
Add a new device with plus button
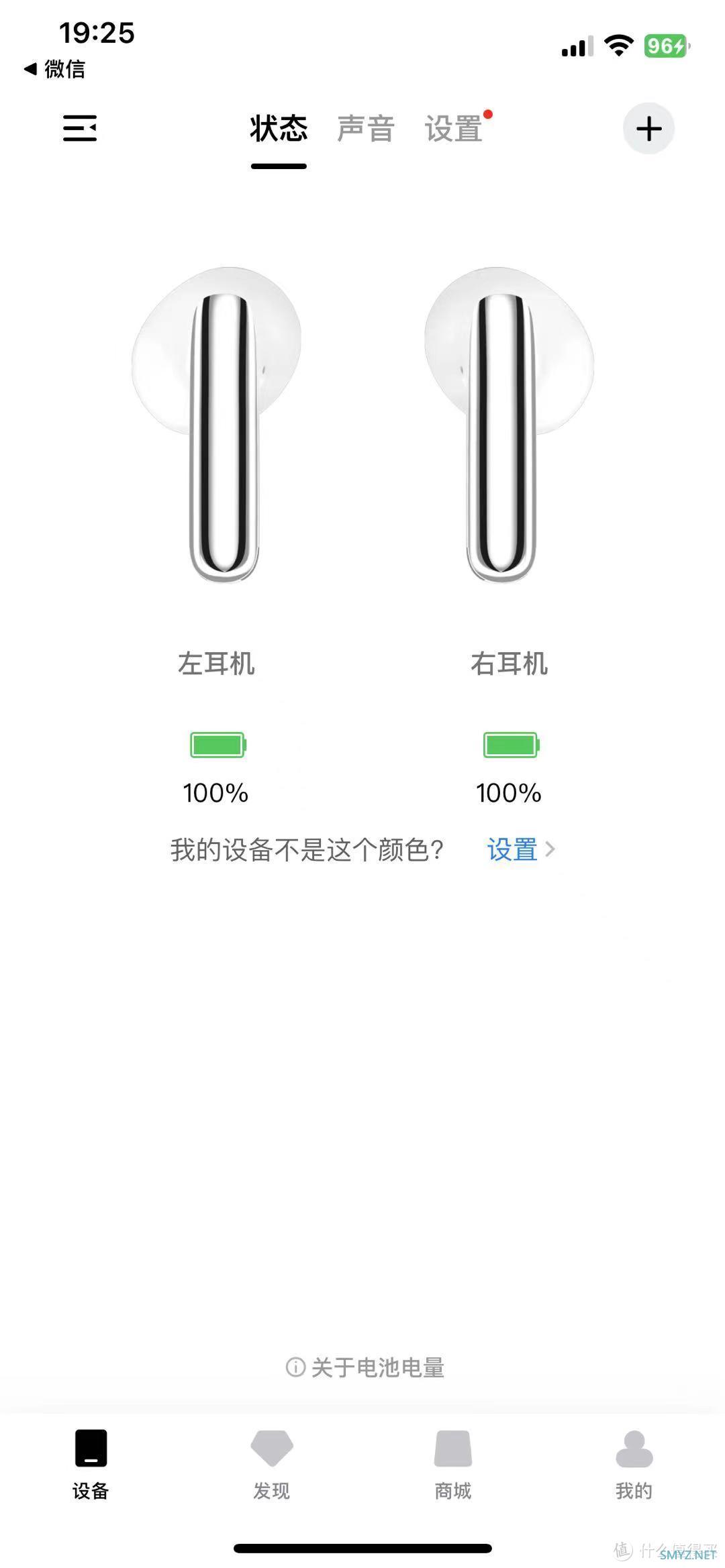648,129
